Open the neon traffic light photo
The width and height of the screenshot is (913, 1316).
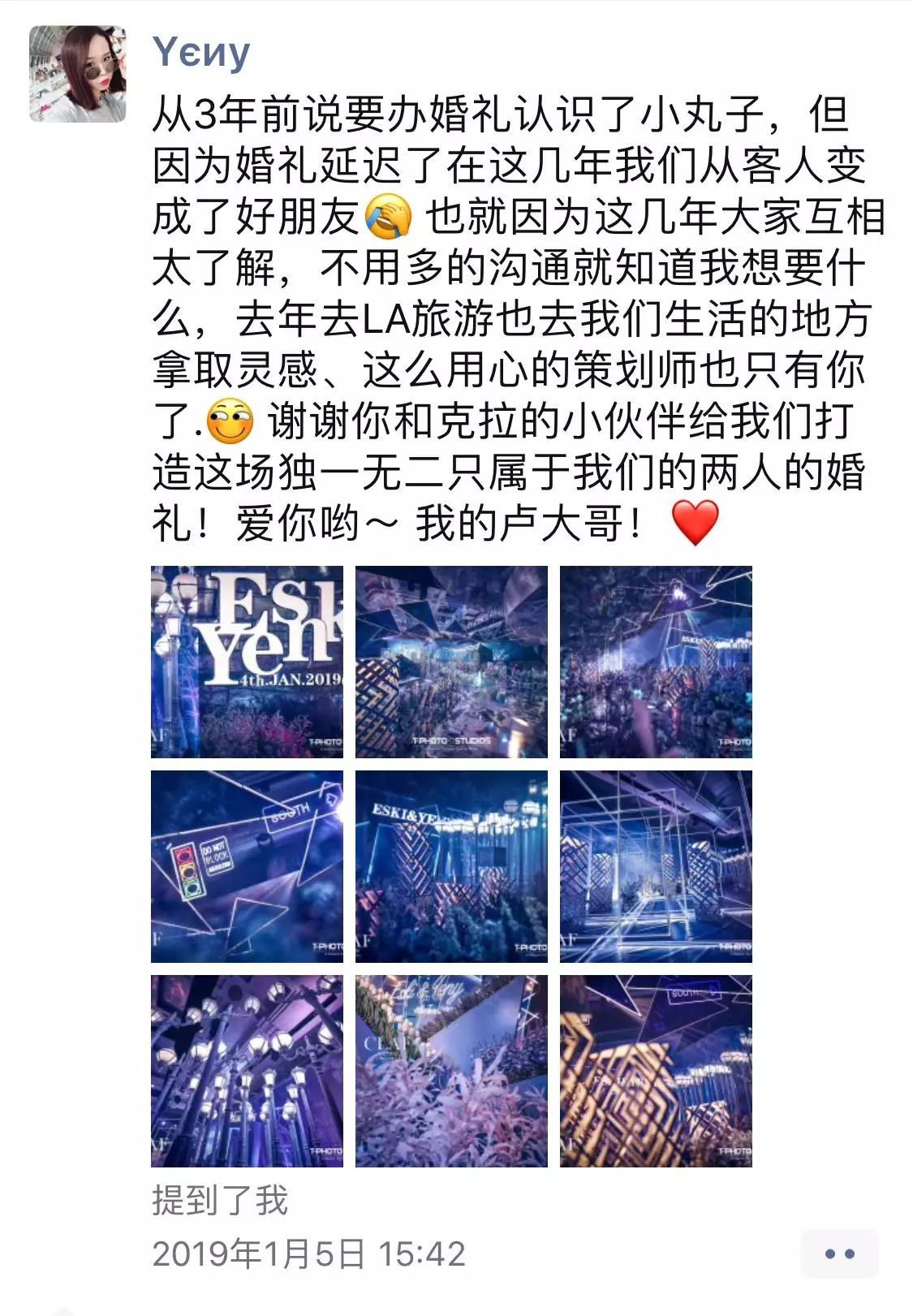(x=247, y=866)
